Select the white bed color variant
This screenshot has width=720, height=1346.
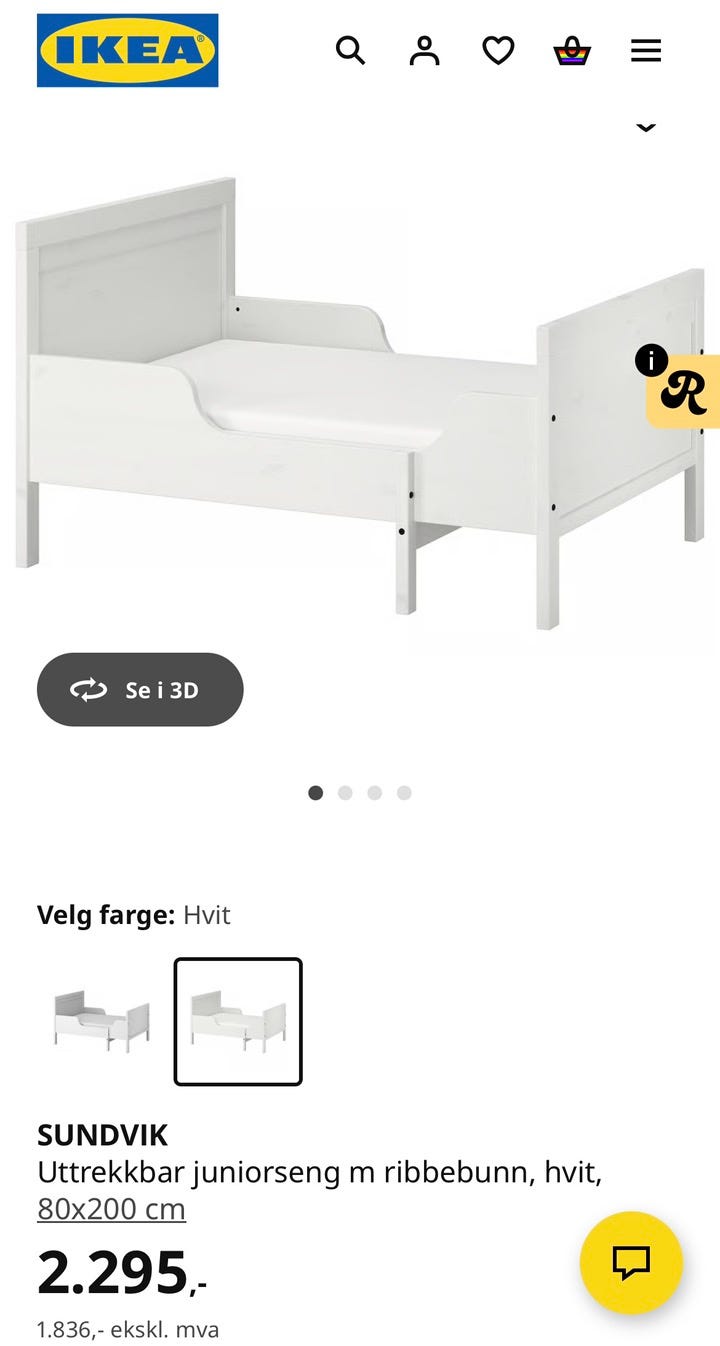pos(236,1021)
